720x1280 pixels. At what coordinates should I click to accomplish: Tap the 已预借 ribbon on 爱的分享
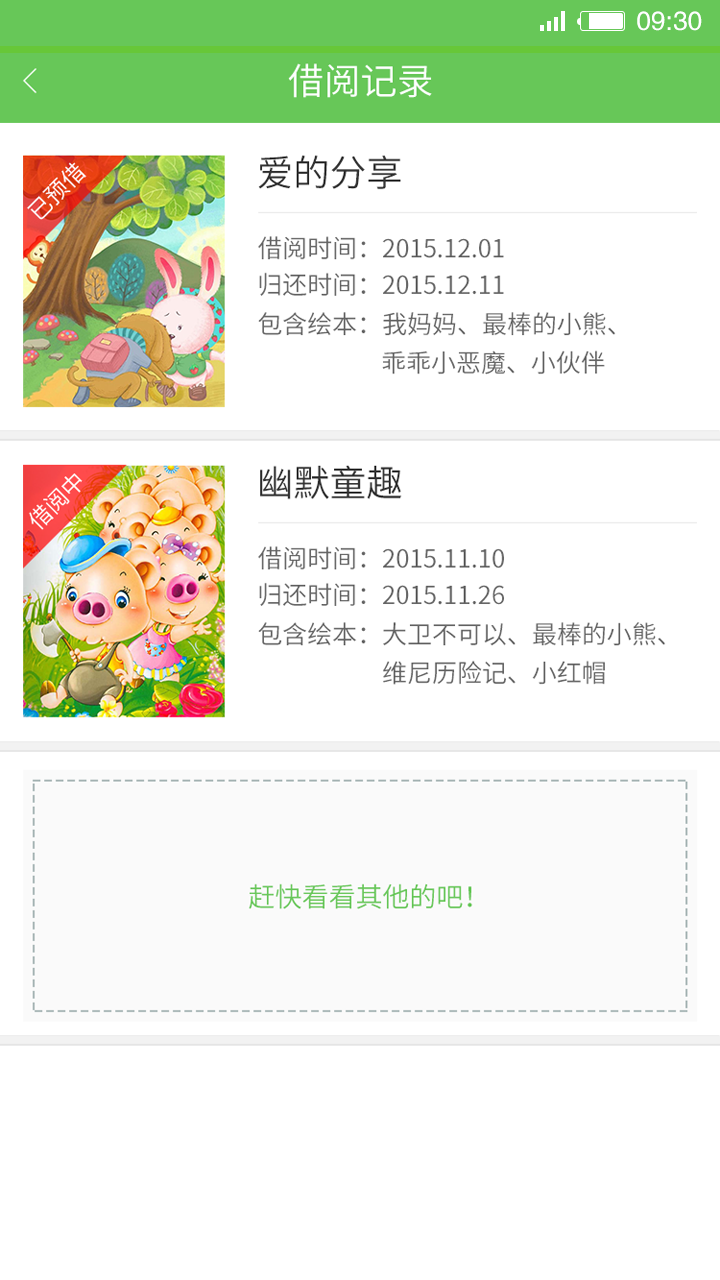tap(60, 190)
